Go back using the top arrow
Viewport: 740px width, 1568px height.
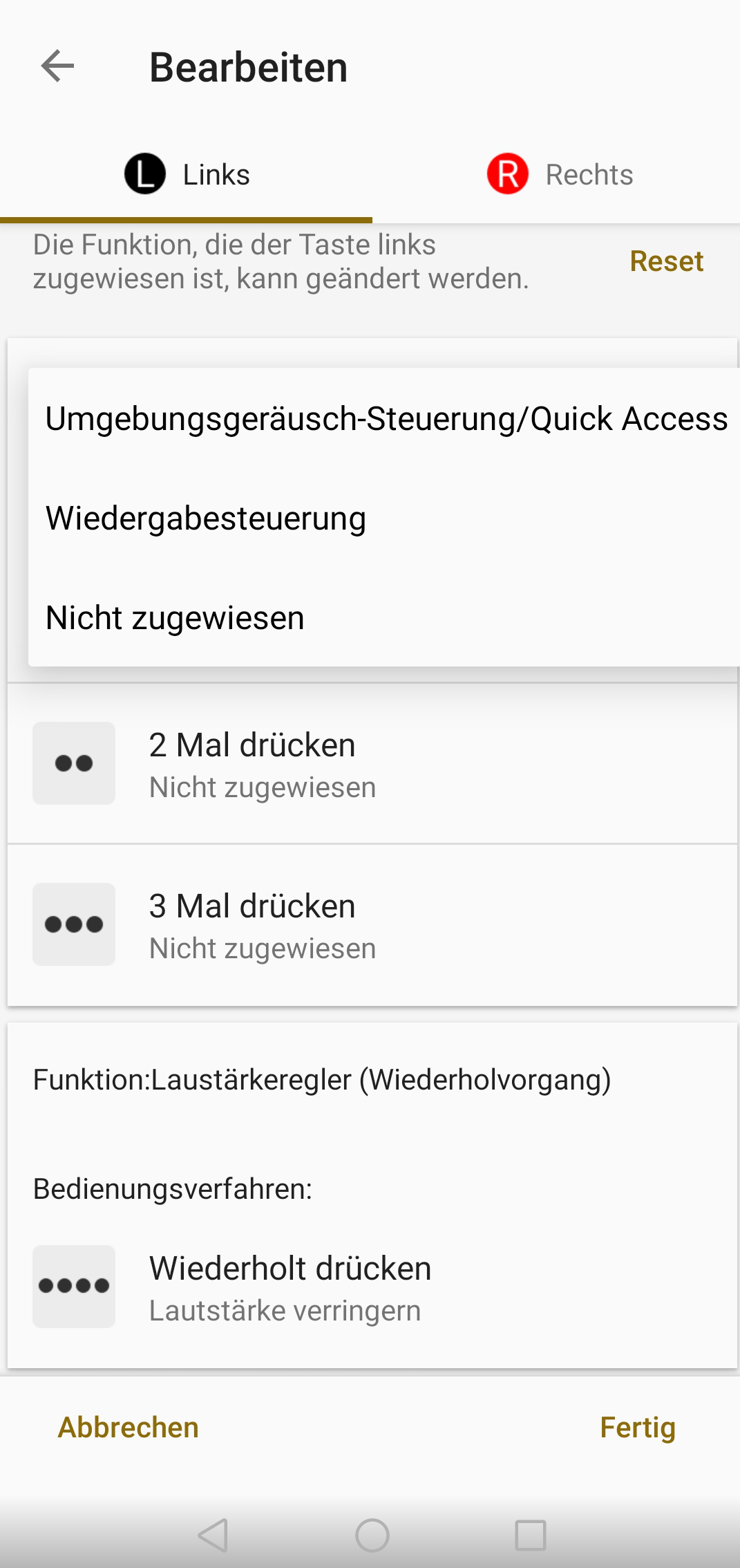tap(58, 66)
